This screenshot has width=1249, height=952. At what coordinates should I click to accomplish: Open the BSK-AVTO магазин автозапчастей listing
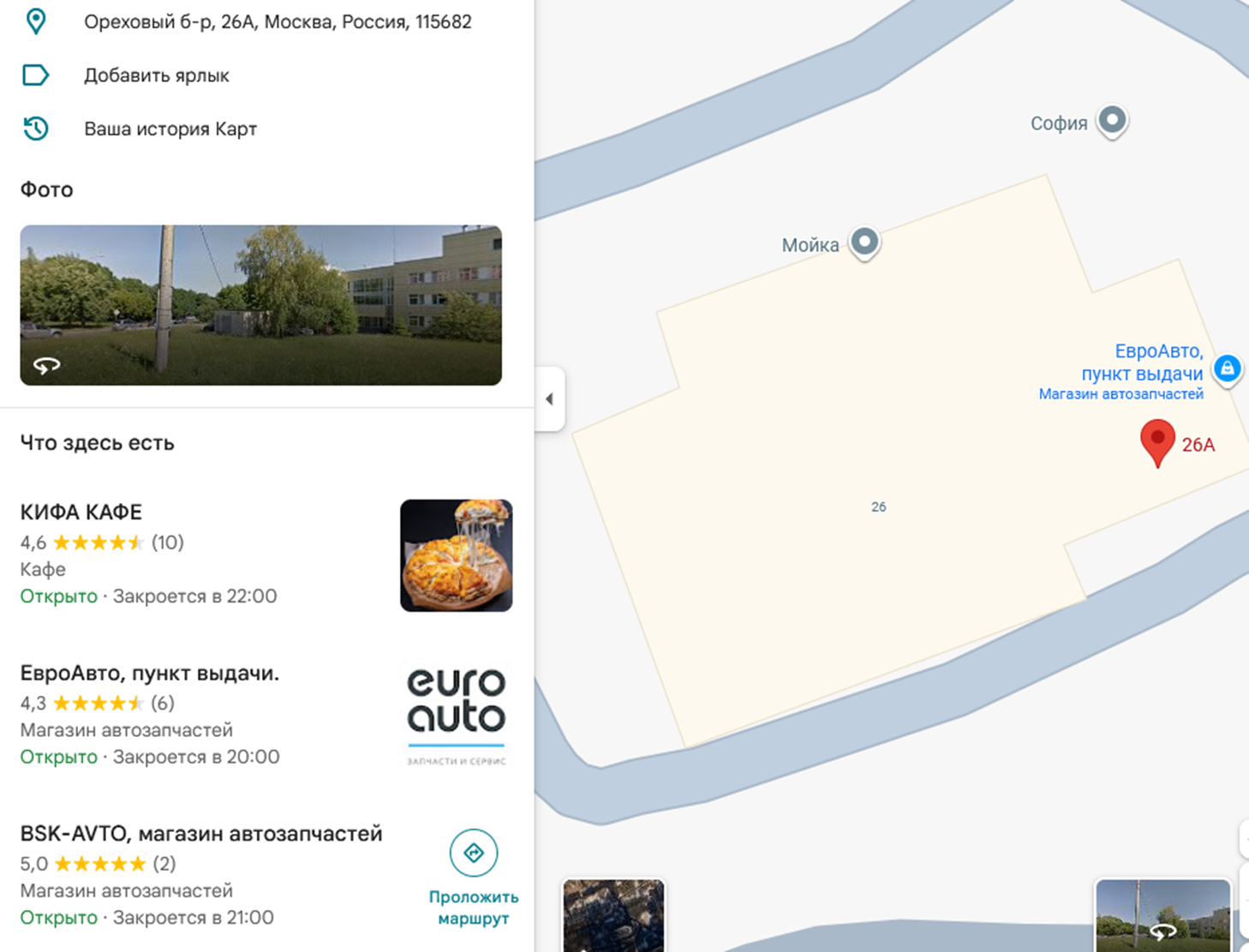[x=200, y=834]
